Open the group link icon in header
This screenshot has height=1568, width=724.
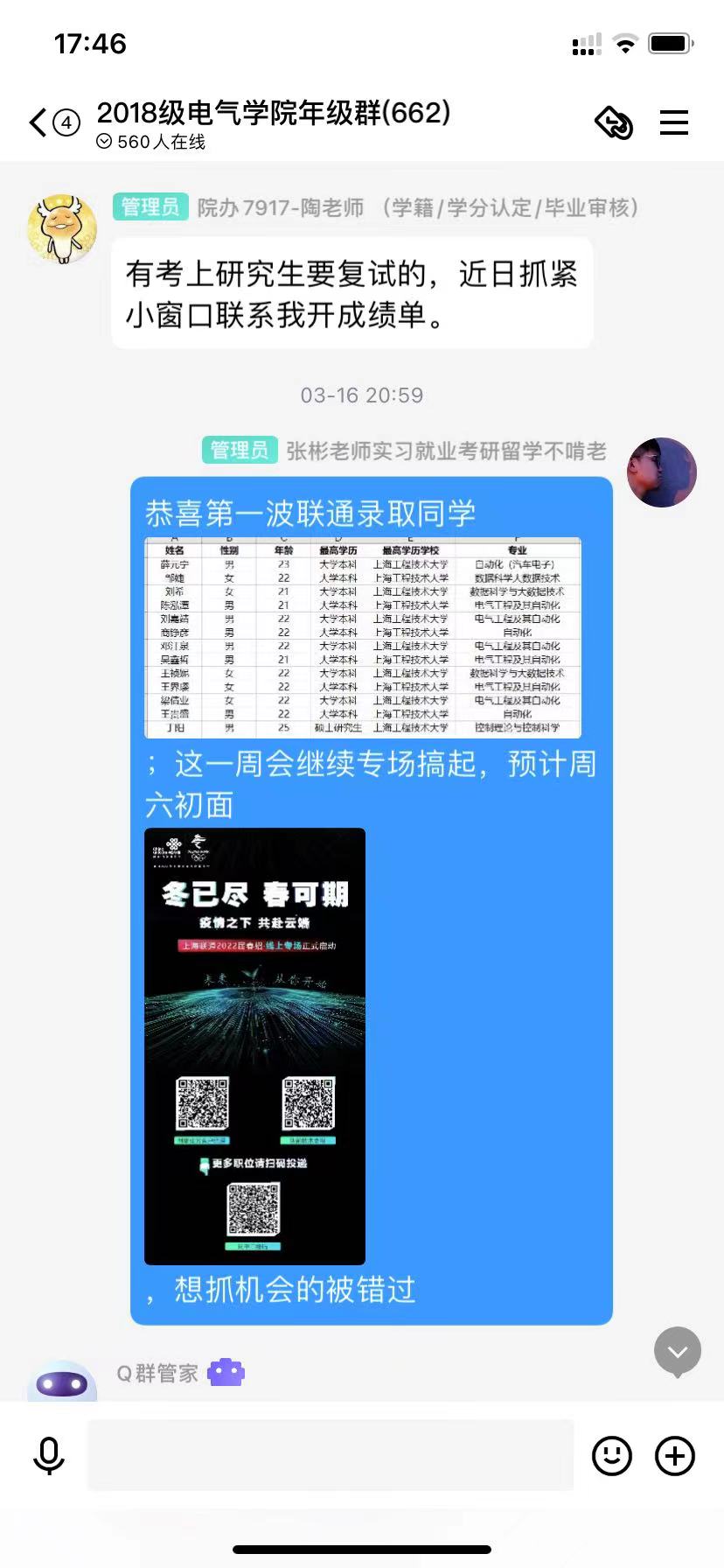tap(614, 122)
